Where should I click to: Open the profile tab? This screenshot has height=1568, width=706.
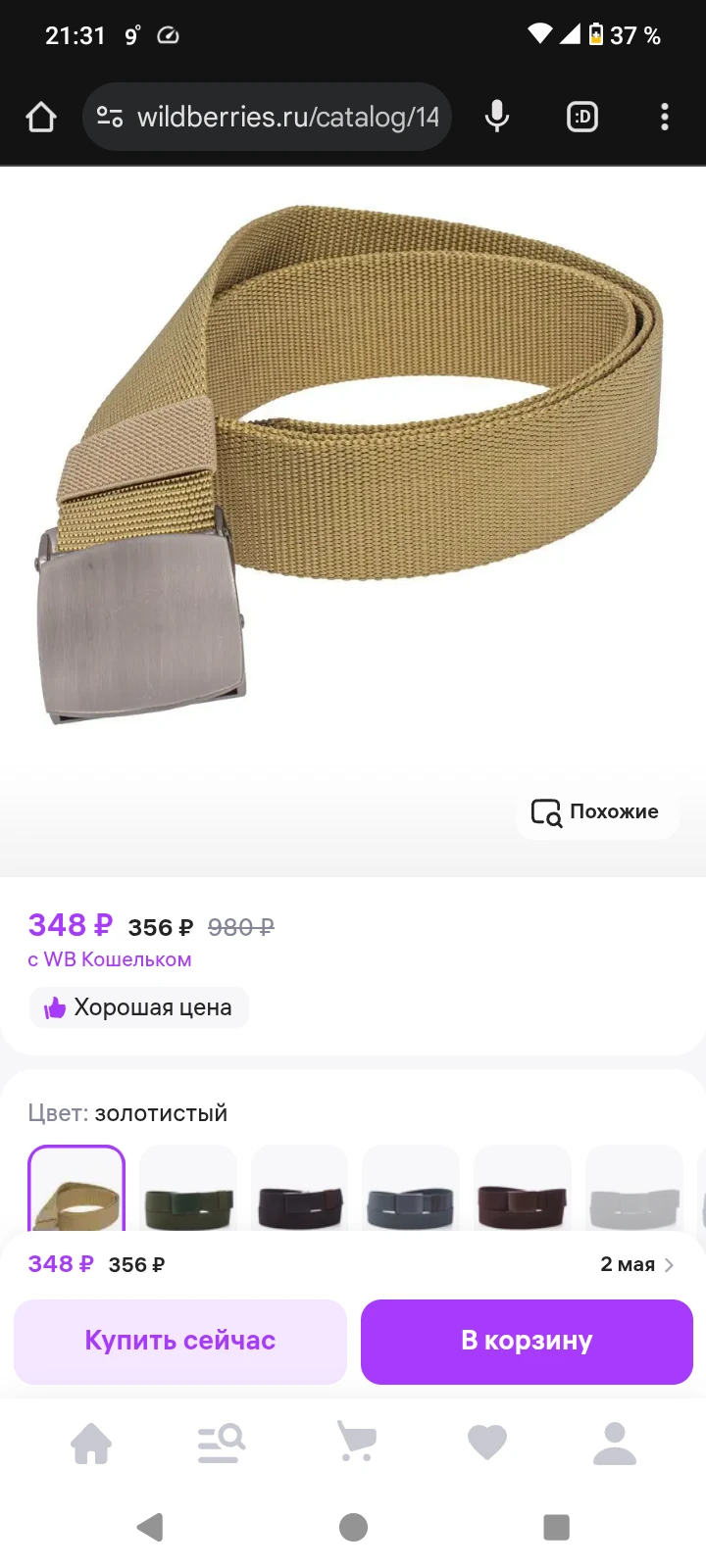615,1443
